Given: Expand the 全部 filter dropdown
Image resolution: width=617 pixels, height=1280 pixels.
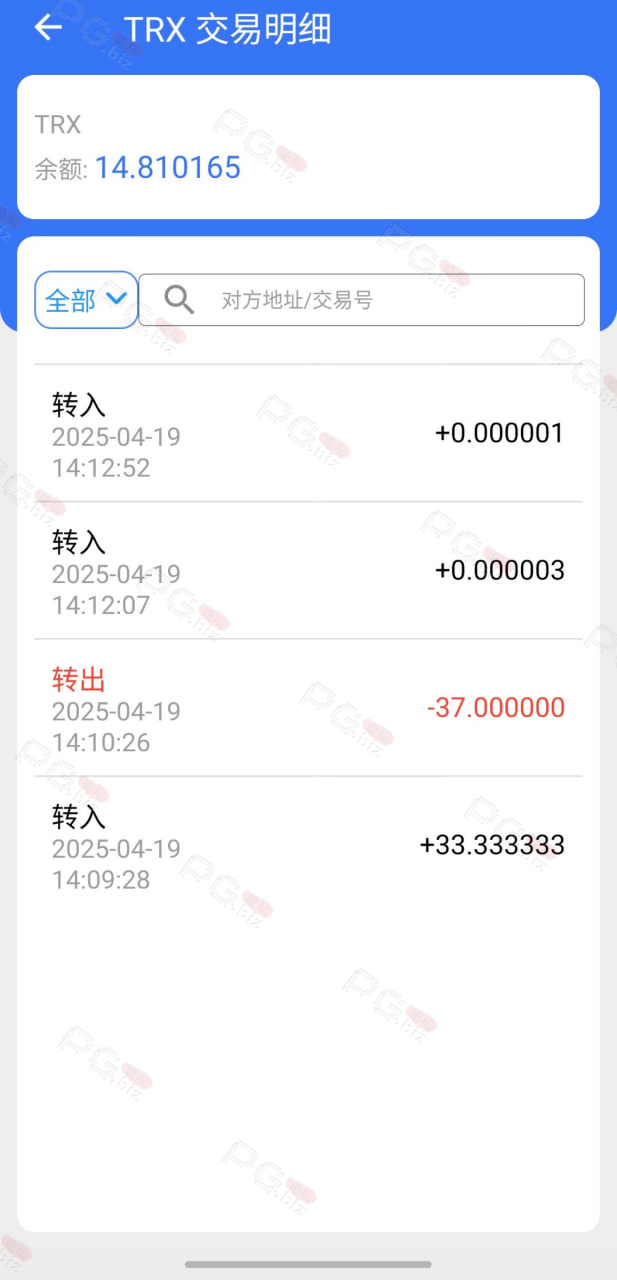Looking at the screenshot, I should click(x=86, y=300).
